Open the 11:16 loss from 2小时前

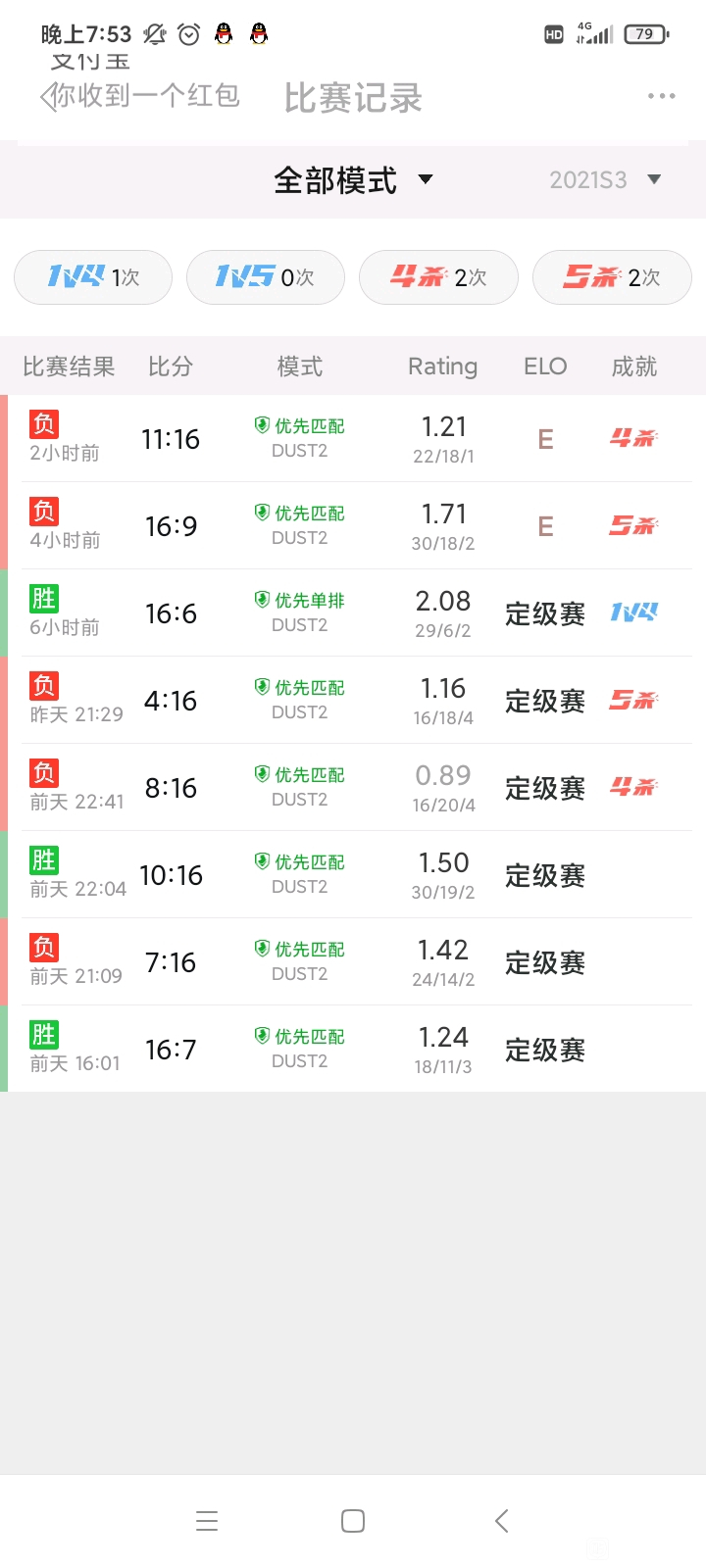pos(353,438)
